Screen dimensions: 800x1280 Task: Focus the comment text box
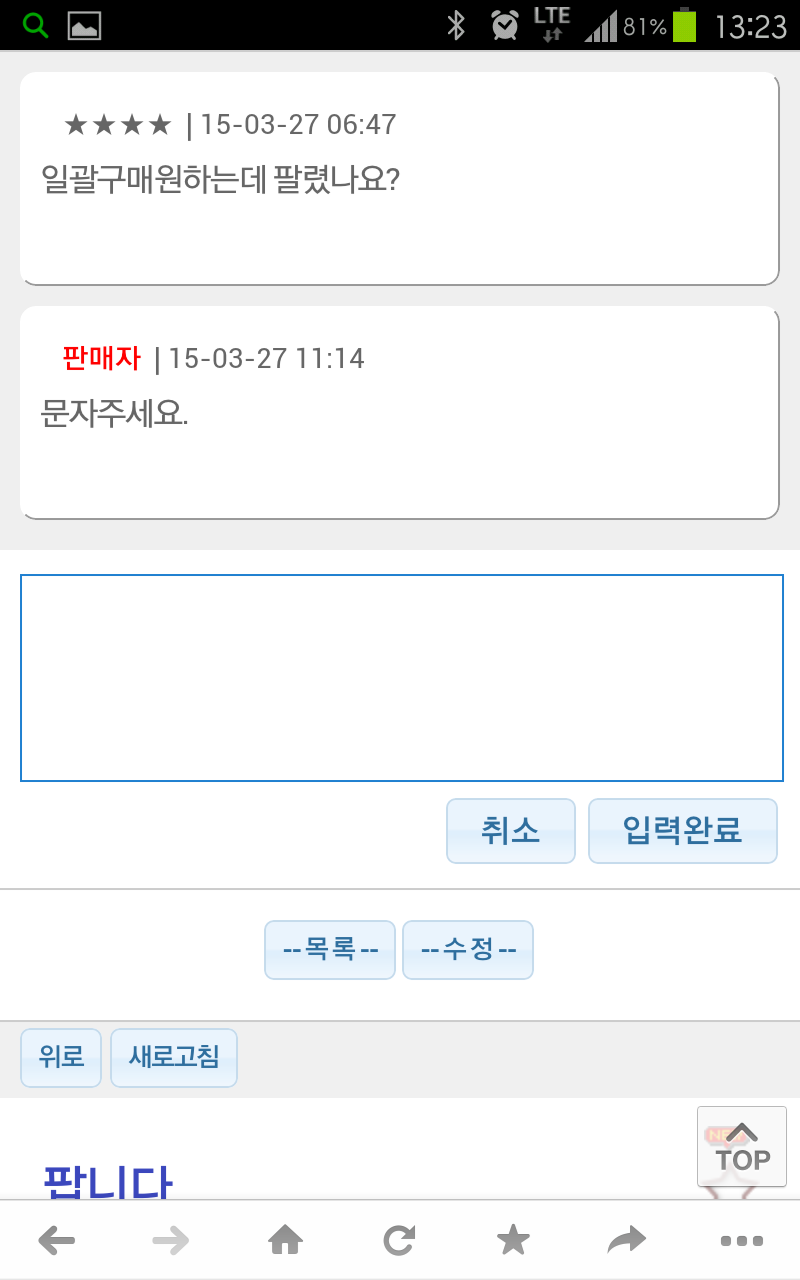point(401,678)
